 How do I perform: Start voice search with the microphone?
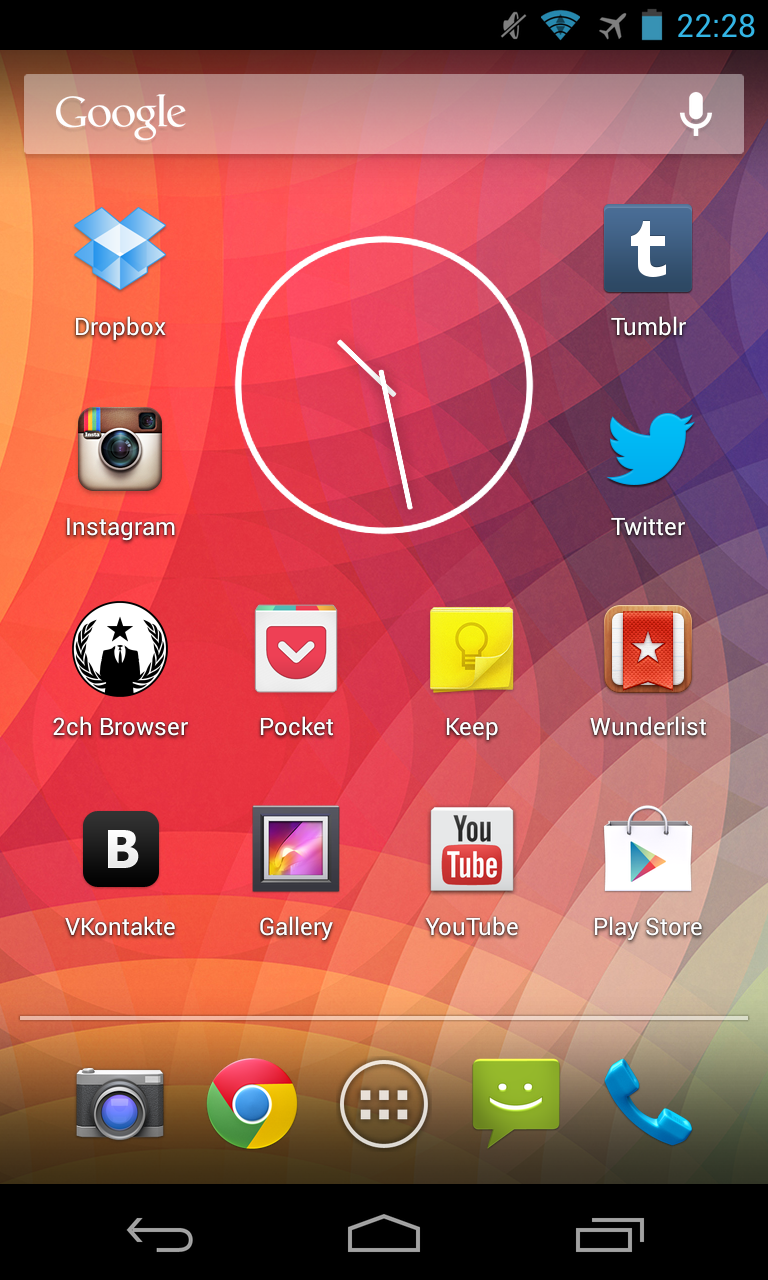[696, 114]
